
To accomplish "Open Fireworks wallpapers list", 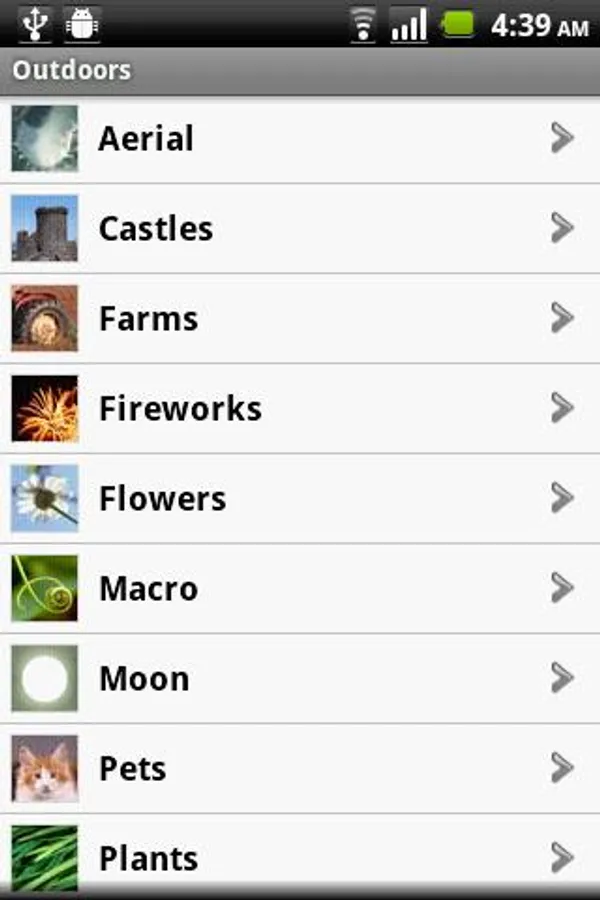I will point(300,409).
